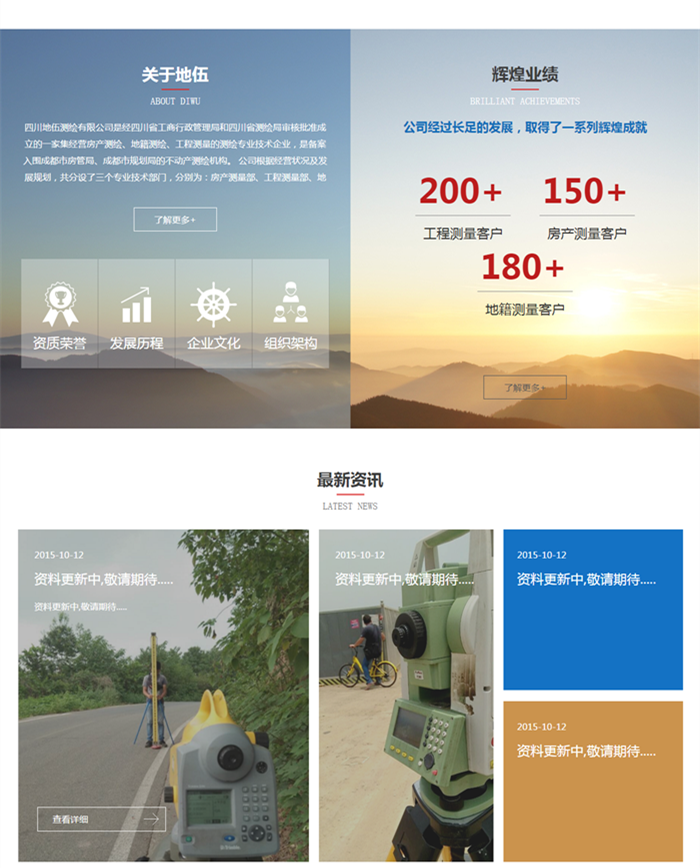Open the 资质荣誉 tile

(x=60, y=313)
